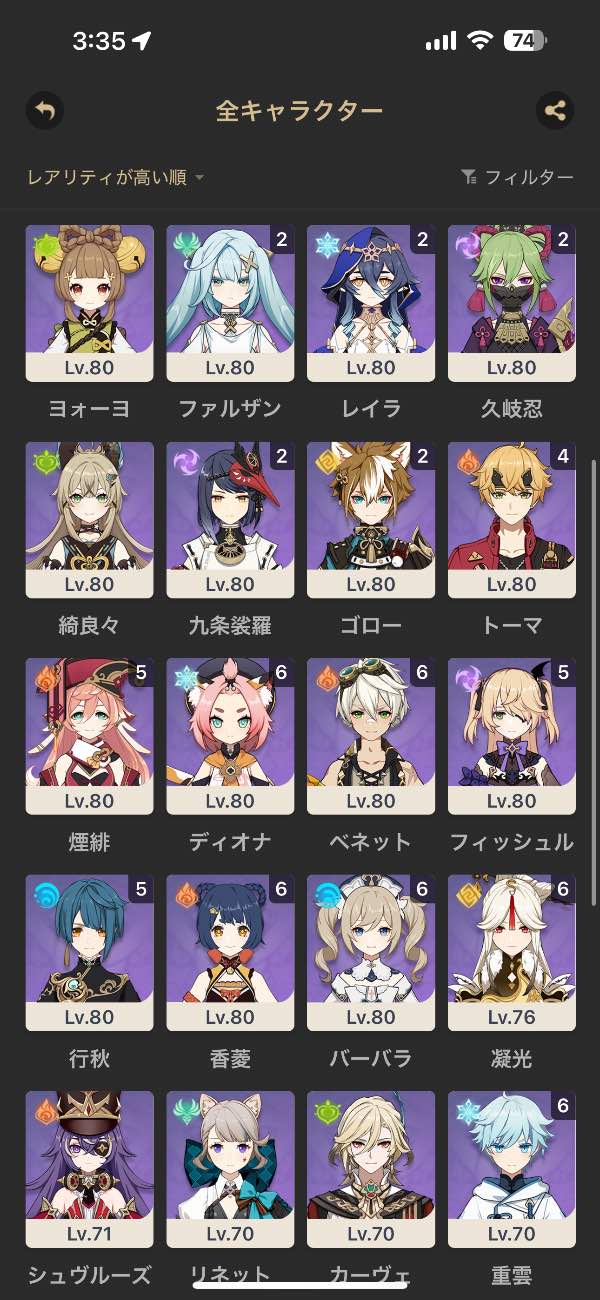The height and width of the screenshot is (1300, 600).
Task: Select ディオナ character card
Action: click(230, 736)
